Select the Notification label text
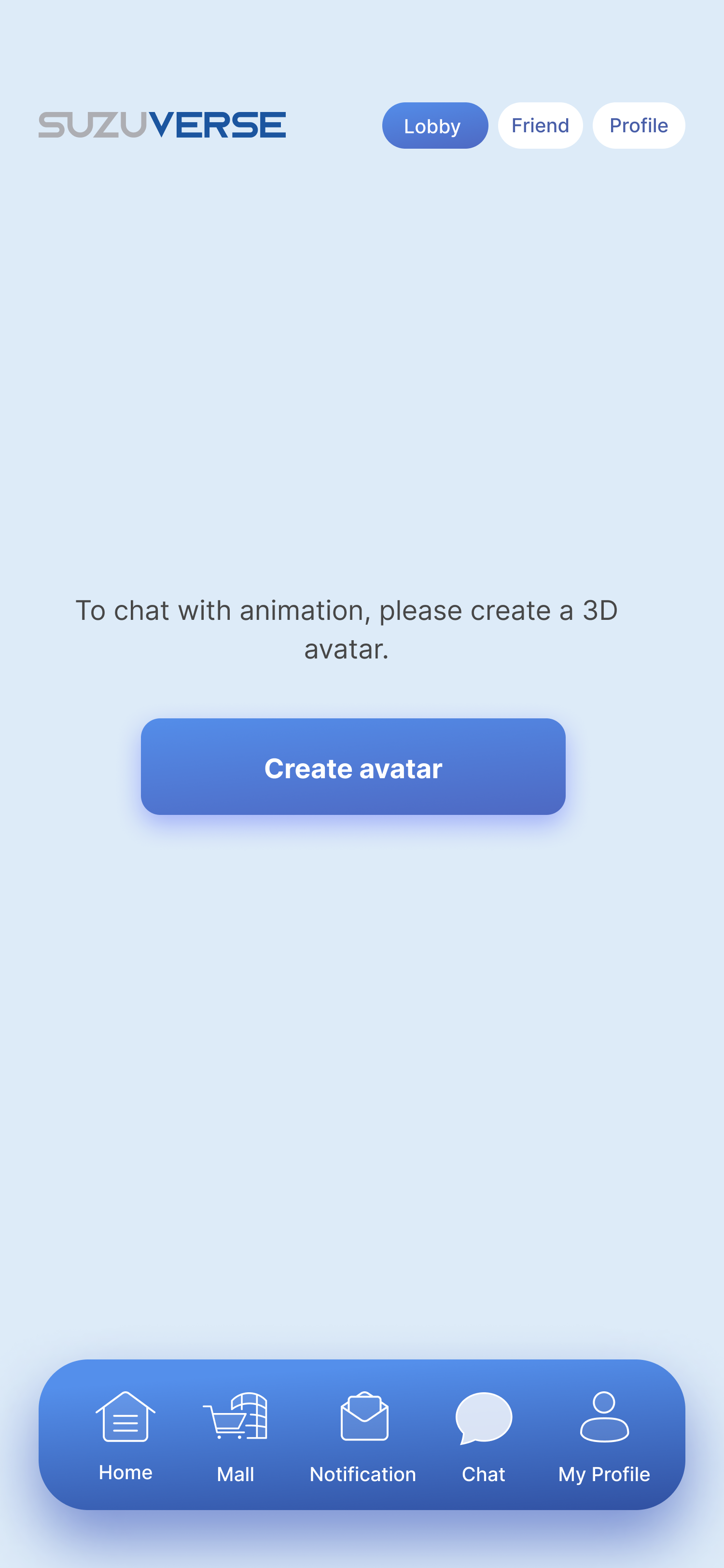Screen dimensions: 724x1568 [362, 1474]
